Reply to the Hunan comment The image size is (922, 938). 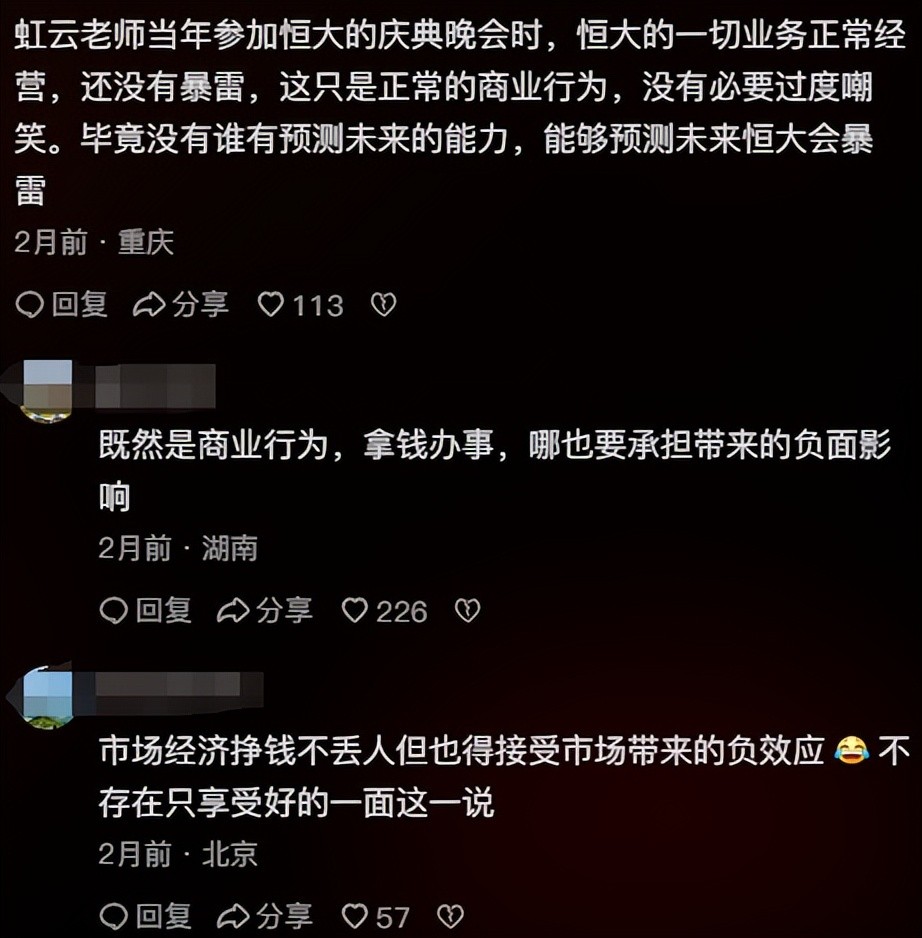(146, 610)
